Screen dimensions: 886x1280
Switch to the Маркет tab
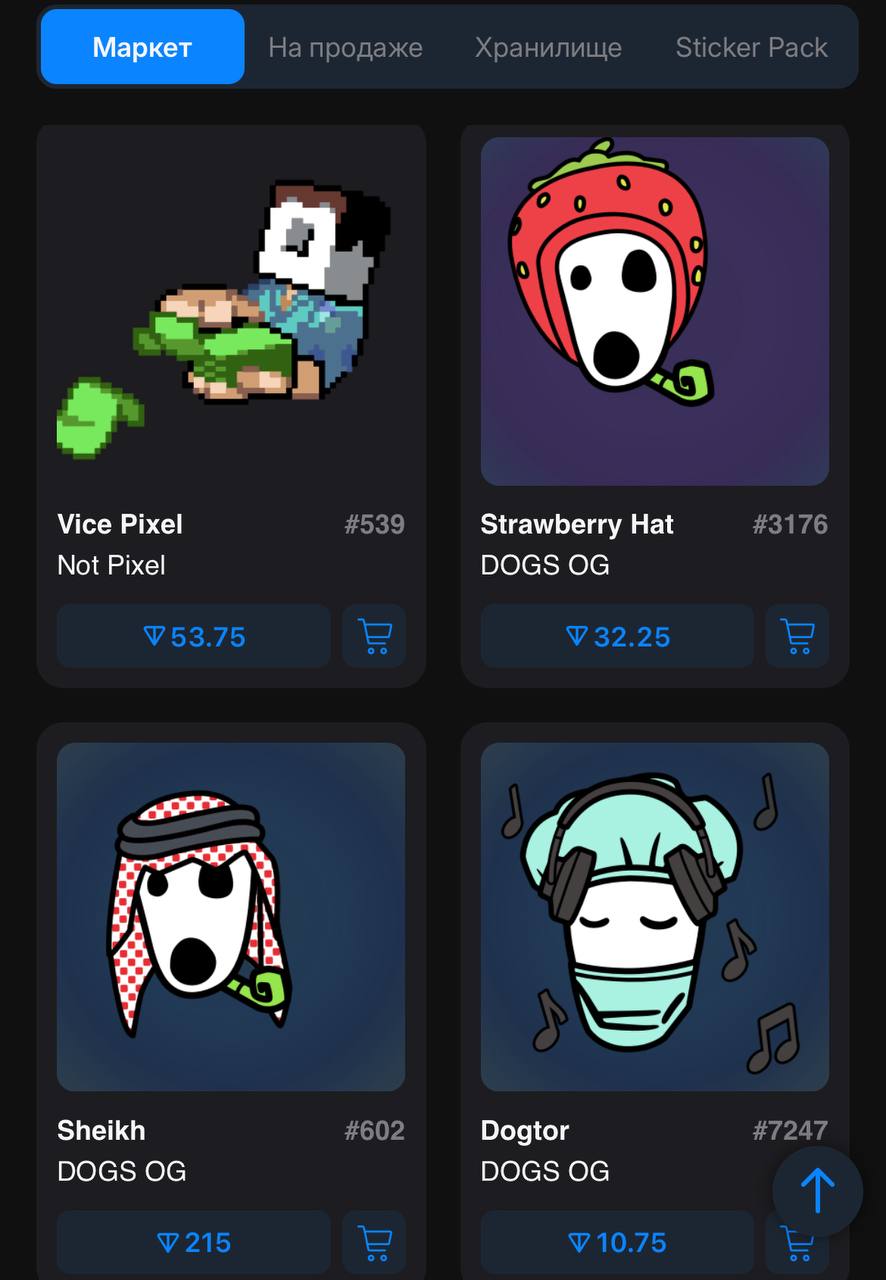142,47
